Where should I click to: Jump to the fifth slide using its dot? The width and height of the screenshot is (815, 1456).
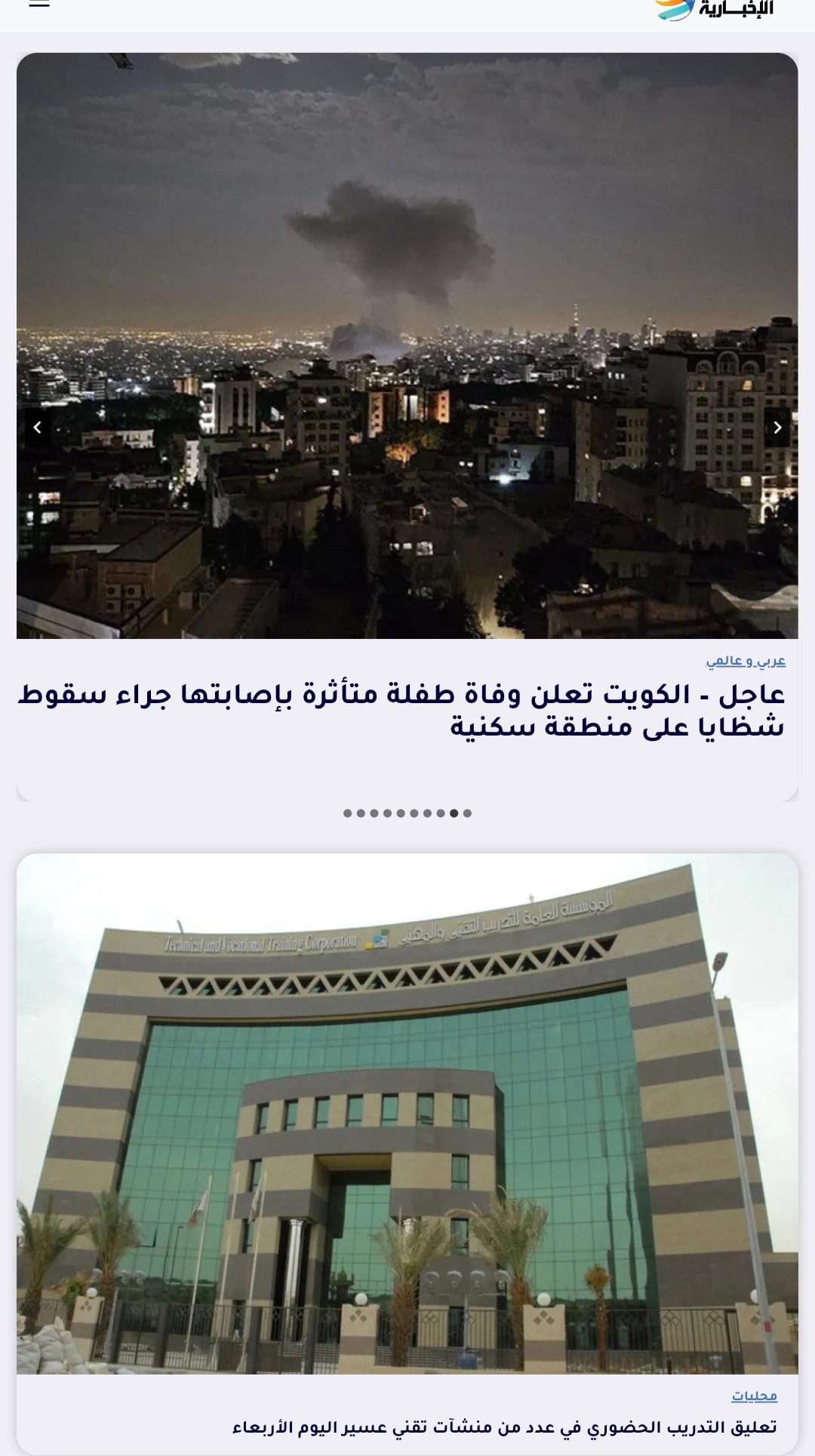click(400, 814)
